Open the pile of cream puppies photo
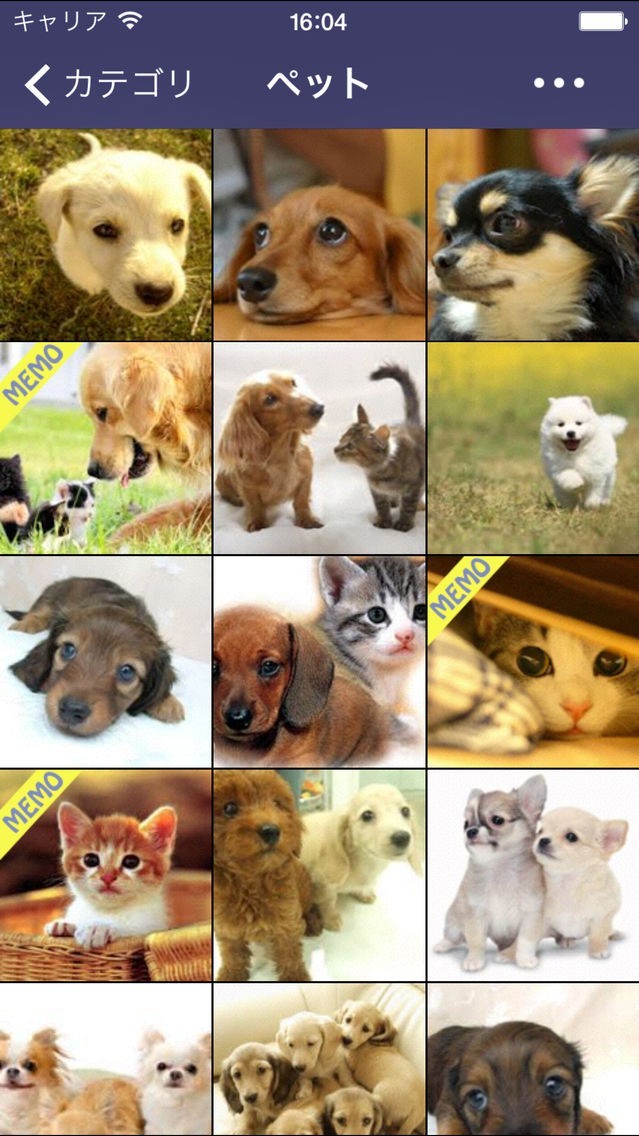The height and width of the screenshot is (1136, 639). (319, 1060)
